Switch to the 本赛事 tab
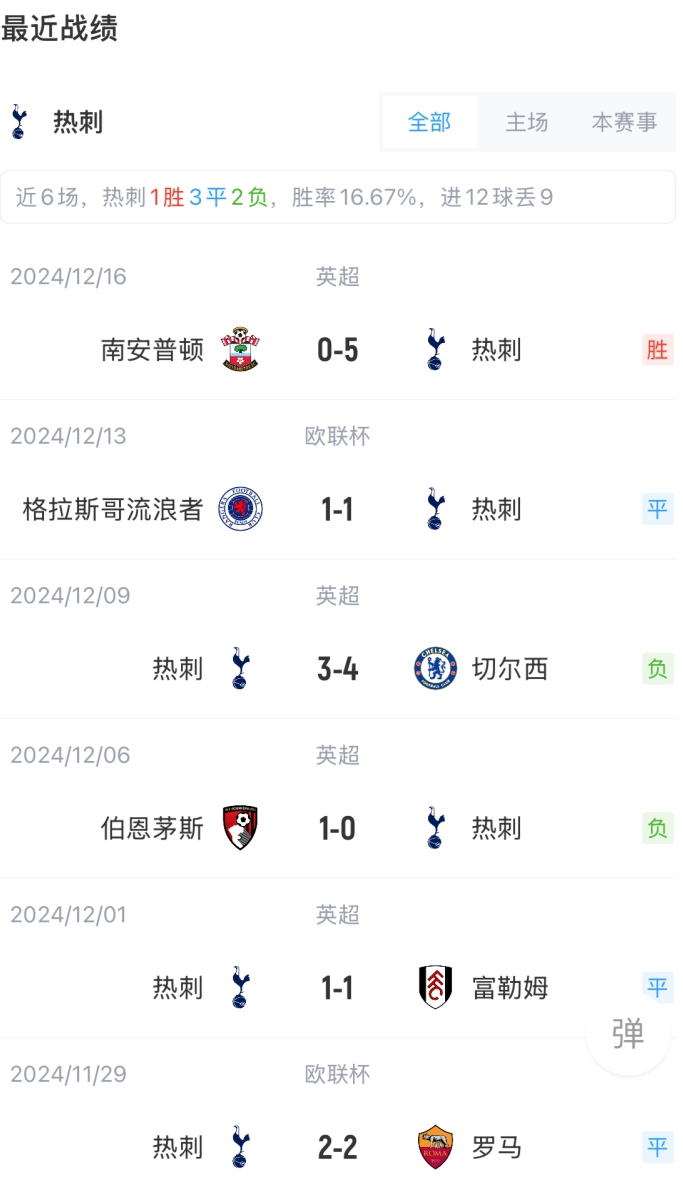Viewport: 683px width, 1190px height. click(624, 123)
